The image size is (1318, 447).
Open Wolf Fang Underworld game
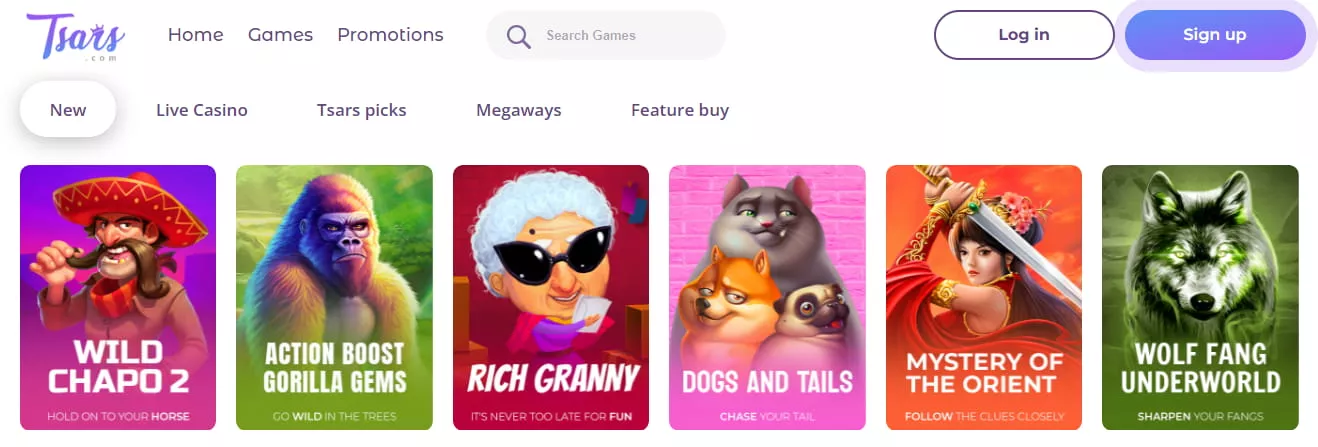tap(1200, 296)
